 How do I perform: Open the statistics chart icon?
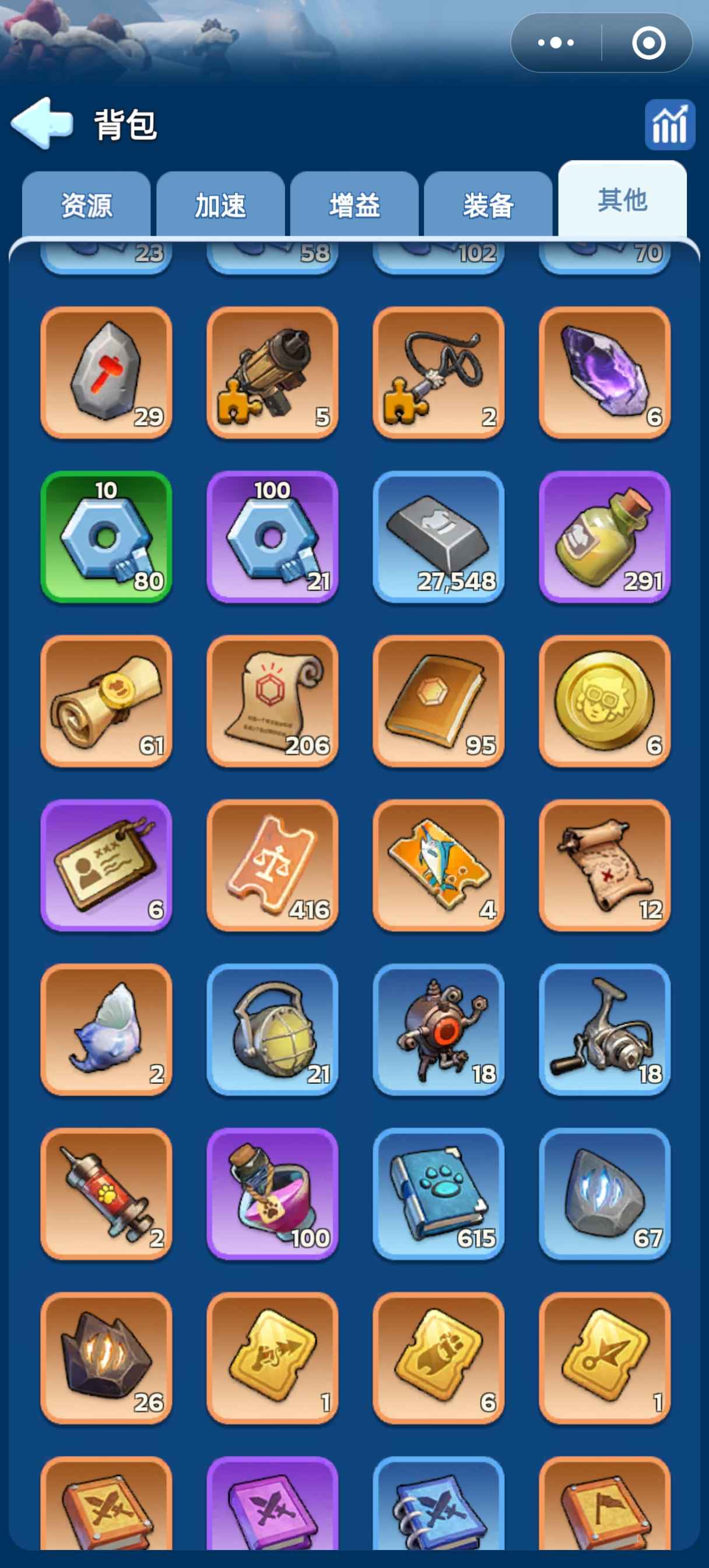(x=669, y=125)
